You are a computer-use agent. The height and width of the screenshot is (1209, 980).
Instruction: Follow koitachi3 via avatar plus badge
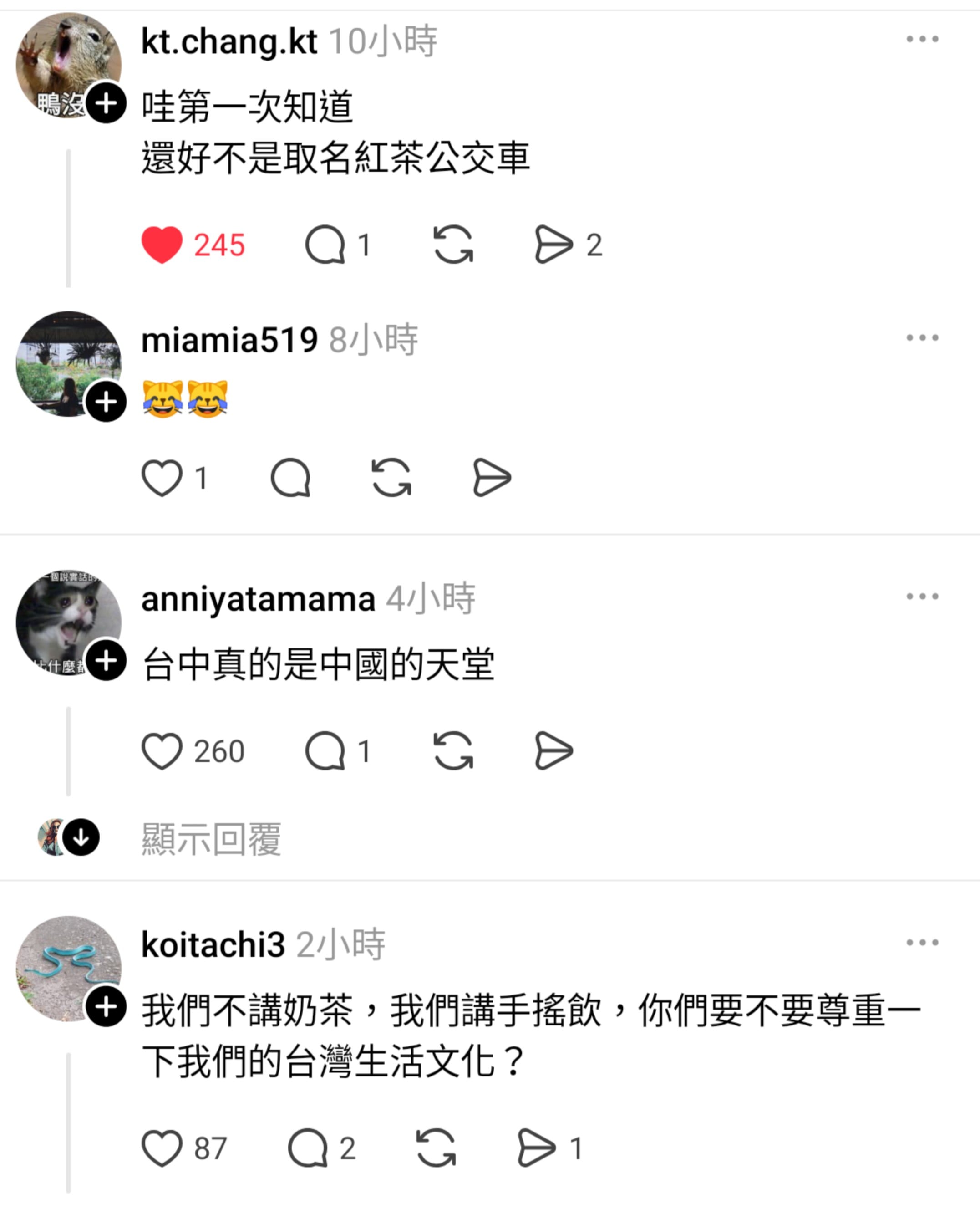coord(106,1007)
